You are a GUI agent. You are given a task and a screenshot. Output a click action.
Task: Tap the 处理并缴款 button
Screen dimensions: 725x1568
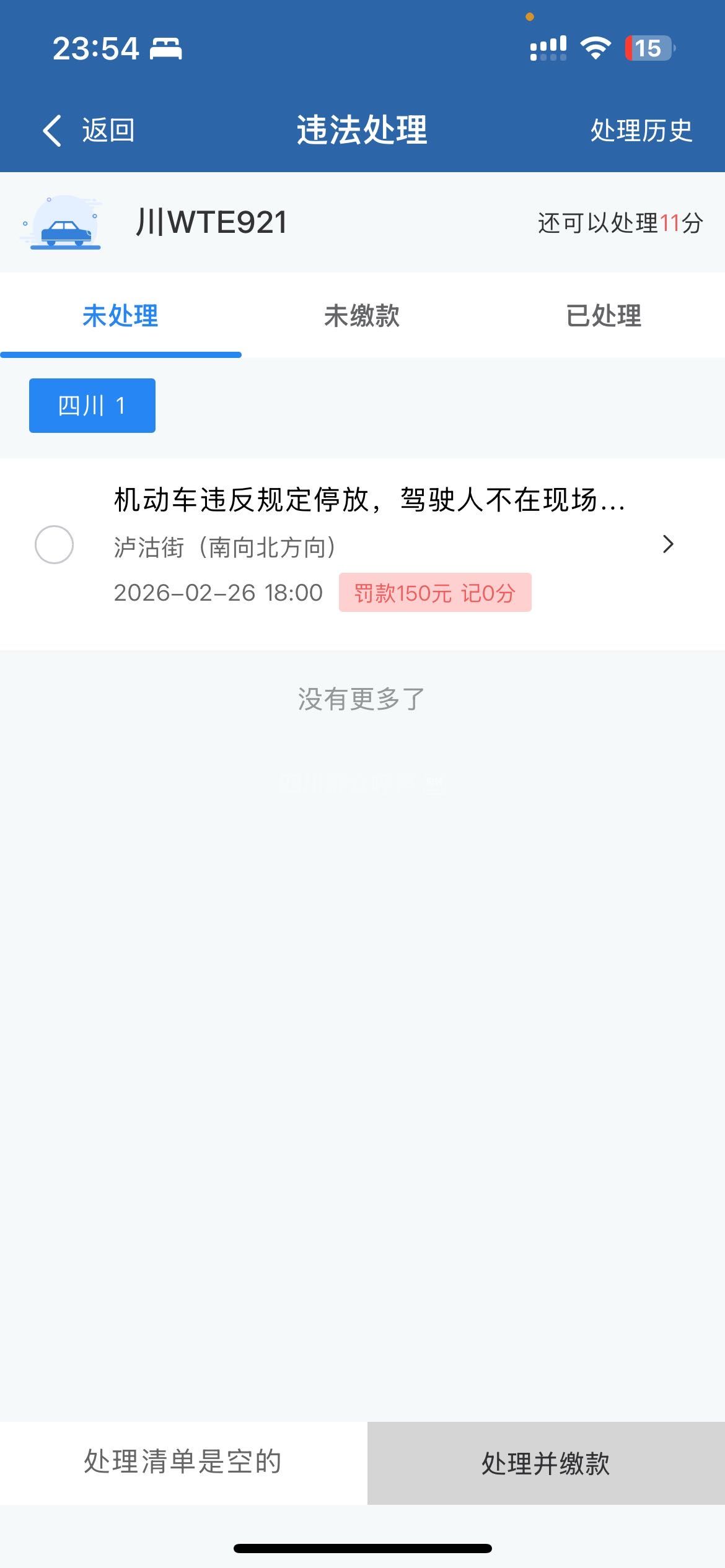click(x=546, y=1463)
